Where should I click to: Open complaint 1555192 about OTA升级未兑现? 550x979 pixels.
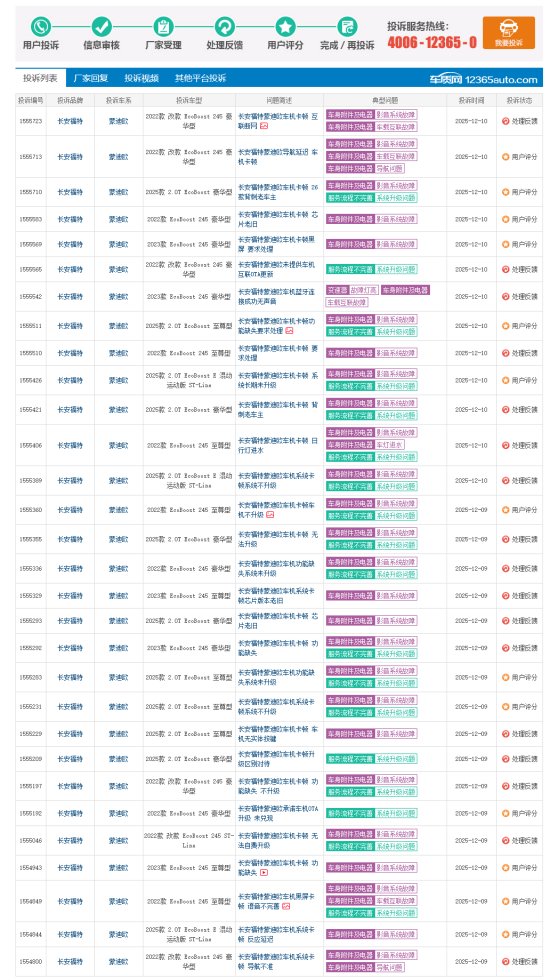(x=278, y=814)
